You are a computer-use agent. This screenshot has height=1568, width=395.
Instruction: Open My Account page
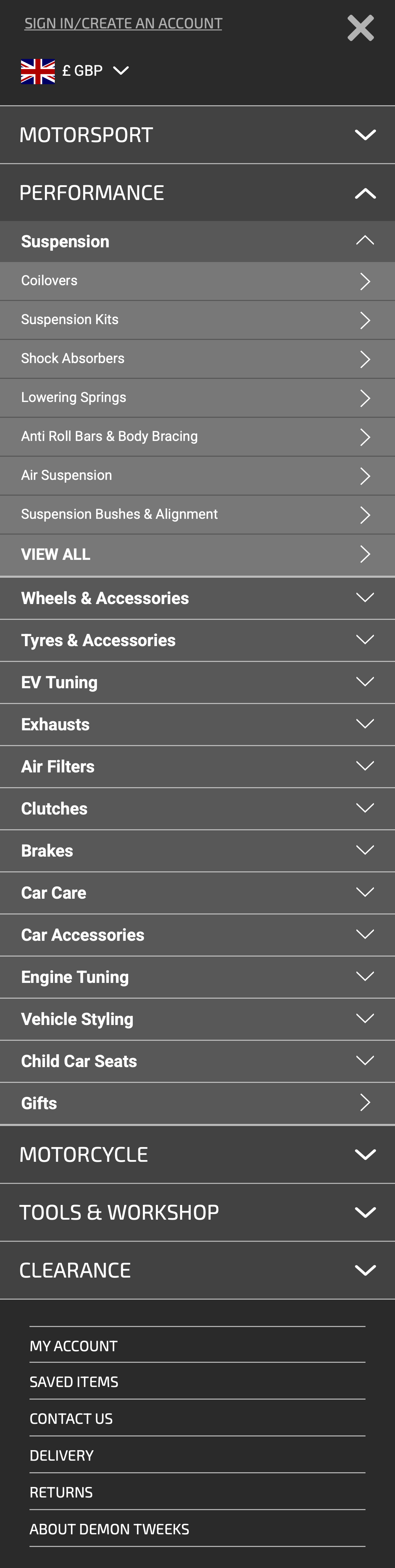point(74,1346)
